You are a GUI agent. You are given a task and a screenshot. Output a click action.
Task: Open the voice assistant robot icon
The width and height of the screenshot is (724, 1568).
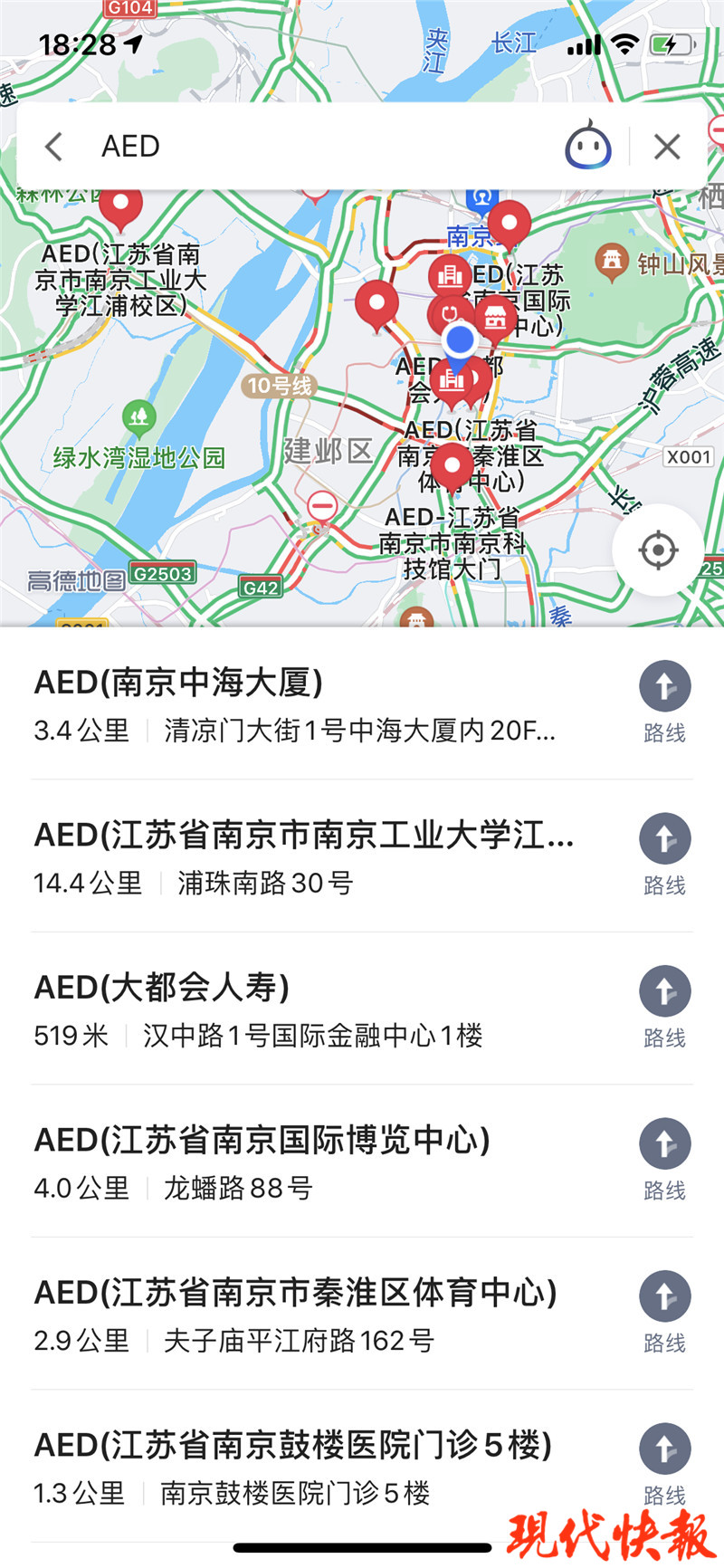click(588, 146)
